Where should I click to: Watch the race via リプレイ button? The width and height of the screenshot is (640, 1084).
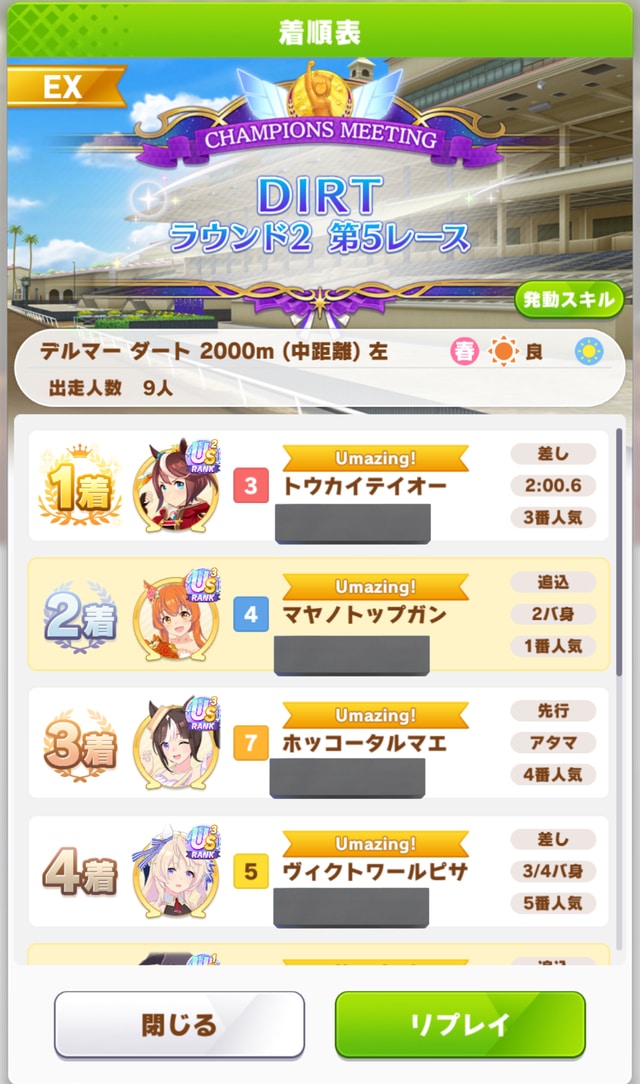pyautogui.click(x=459, y=1024)
